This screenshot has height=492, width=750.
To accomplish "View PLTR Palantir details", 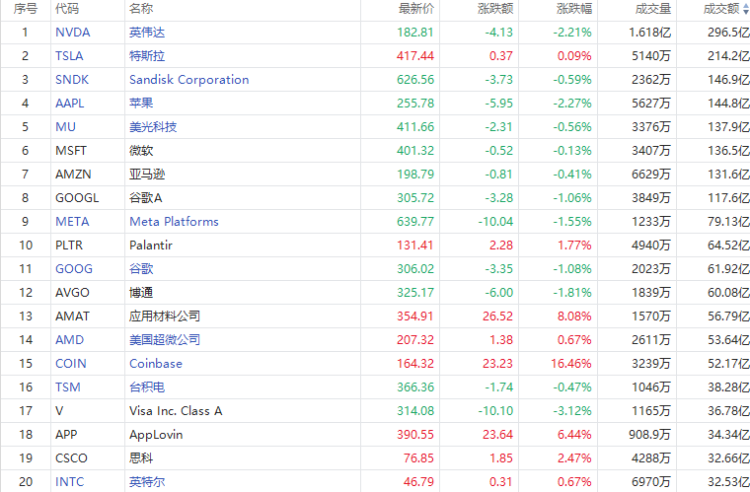I will [x=151, y=245].
